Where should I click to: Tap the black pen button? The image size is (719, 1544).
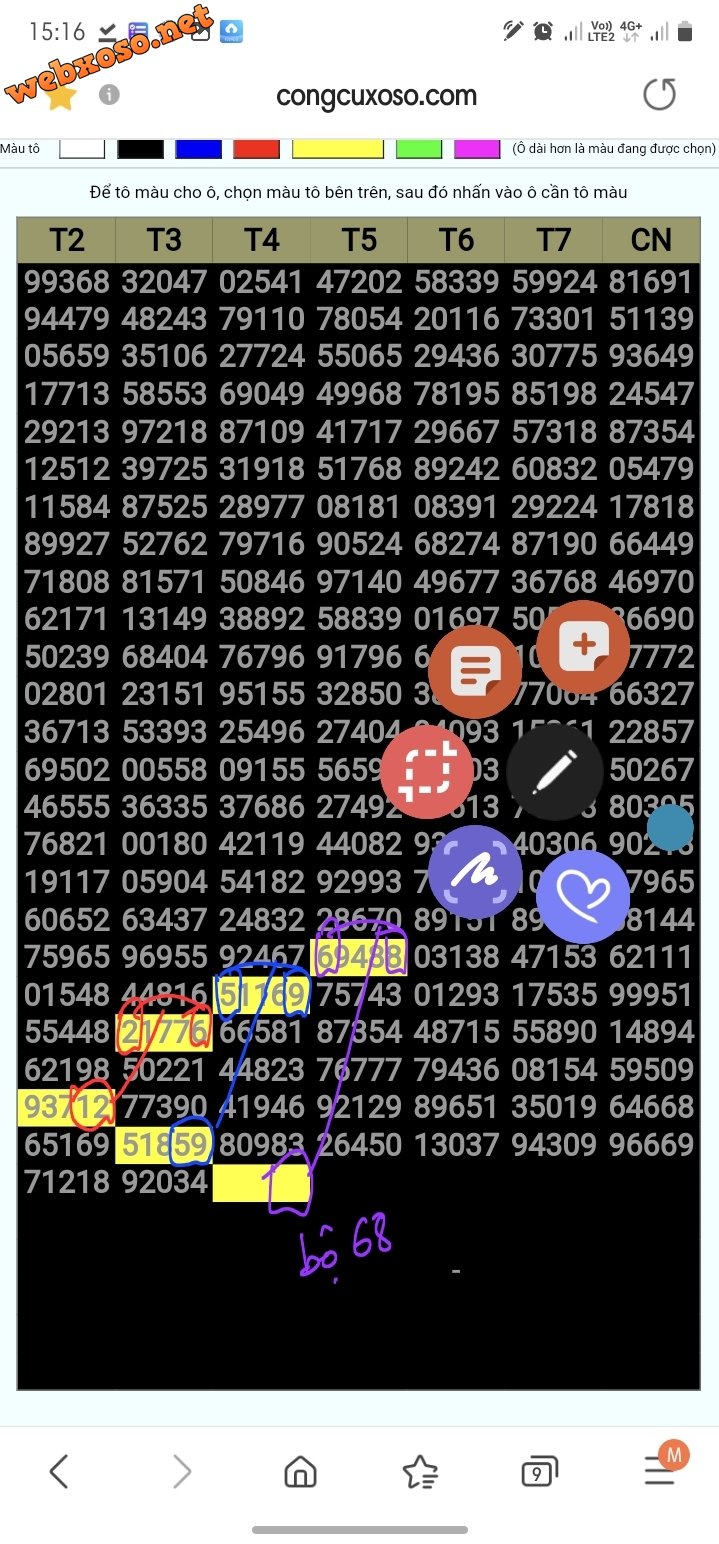pyautogui.click(x=553, y=772)
